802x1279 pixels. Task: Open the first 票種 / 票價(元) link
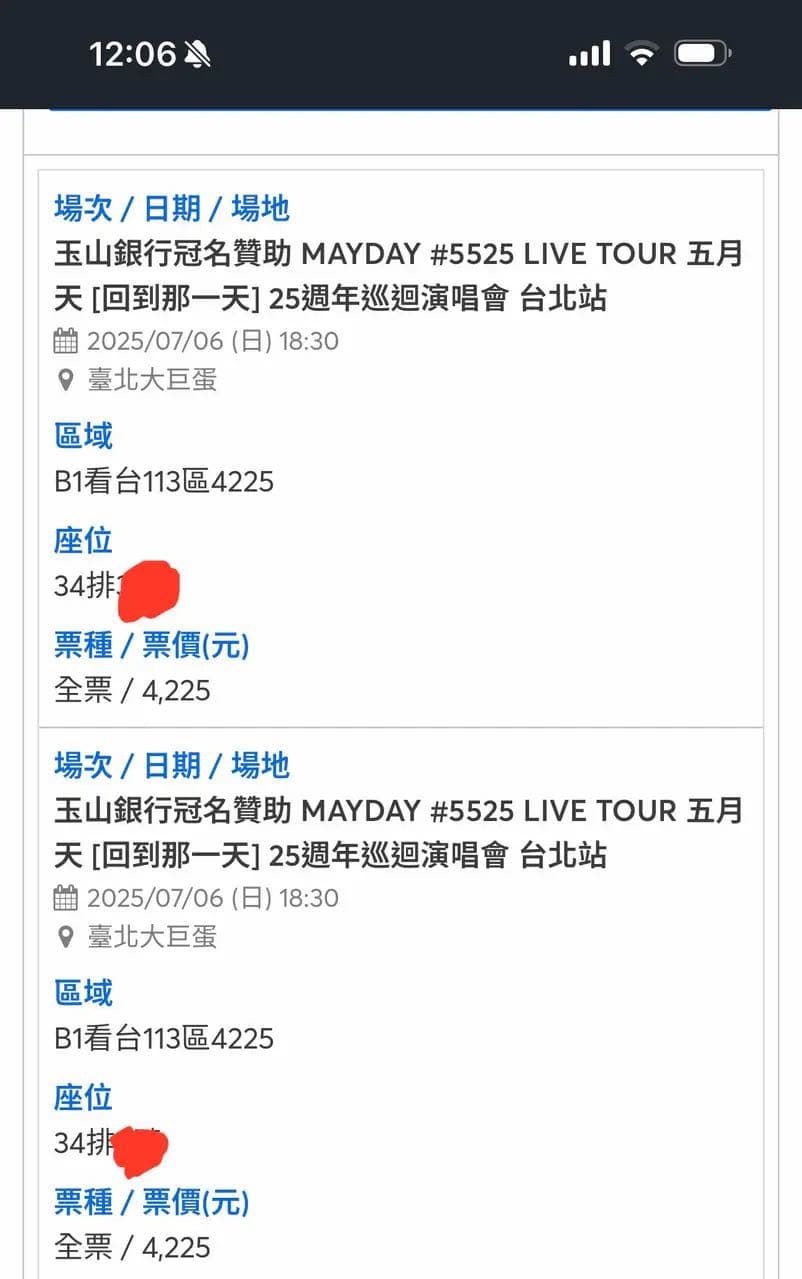pos(150,646)
